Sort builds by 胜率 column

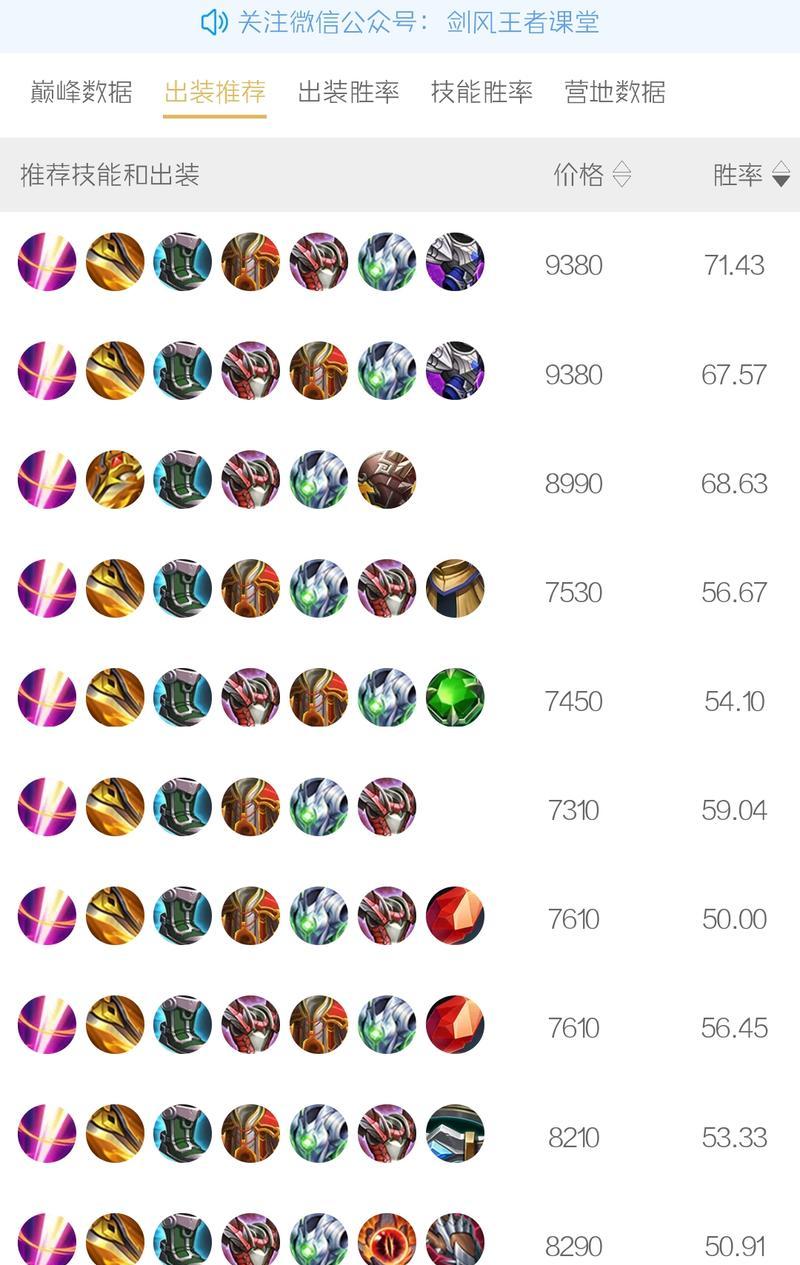[752, 175]
